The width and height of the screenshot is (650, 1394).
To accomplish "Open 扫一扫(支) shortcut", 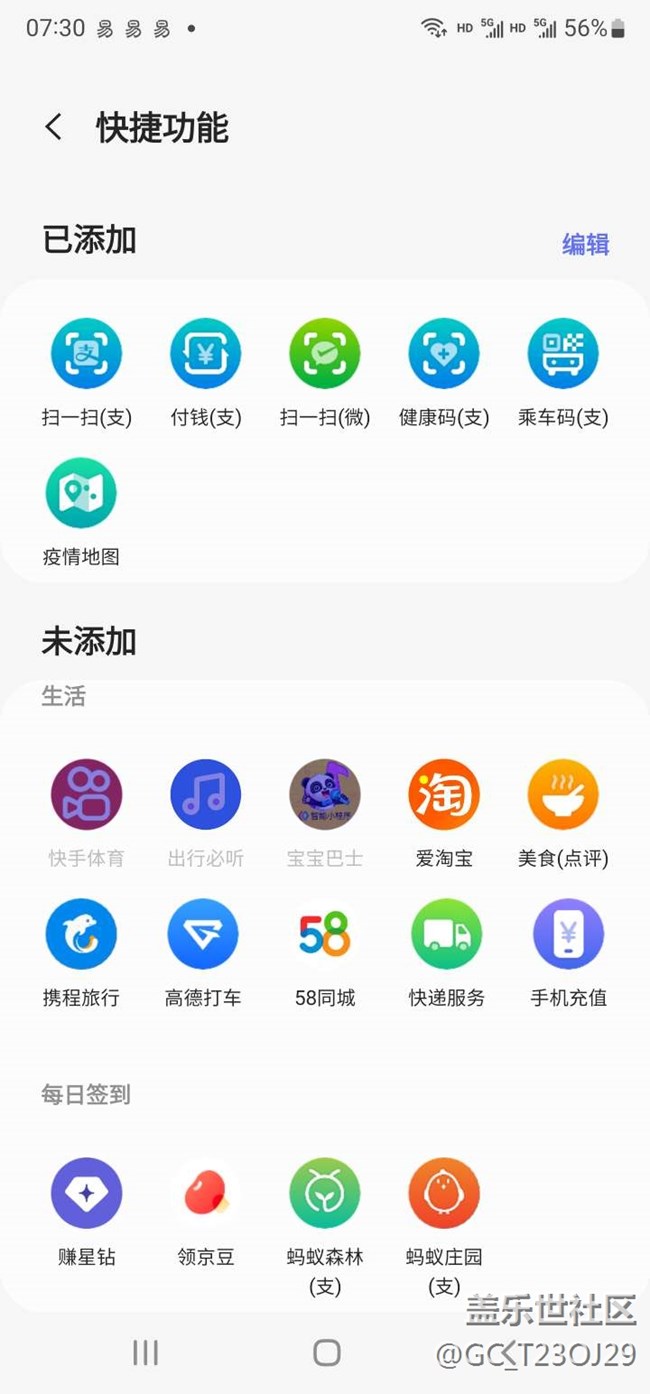I will click(x=87, y=353).
